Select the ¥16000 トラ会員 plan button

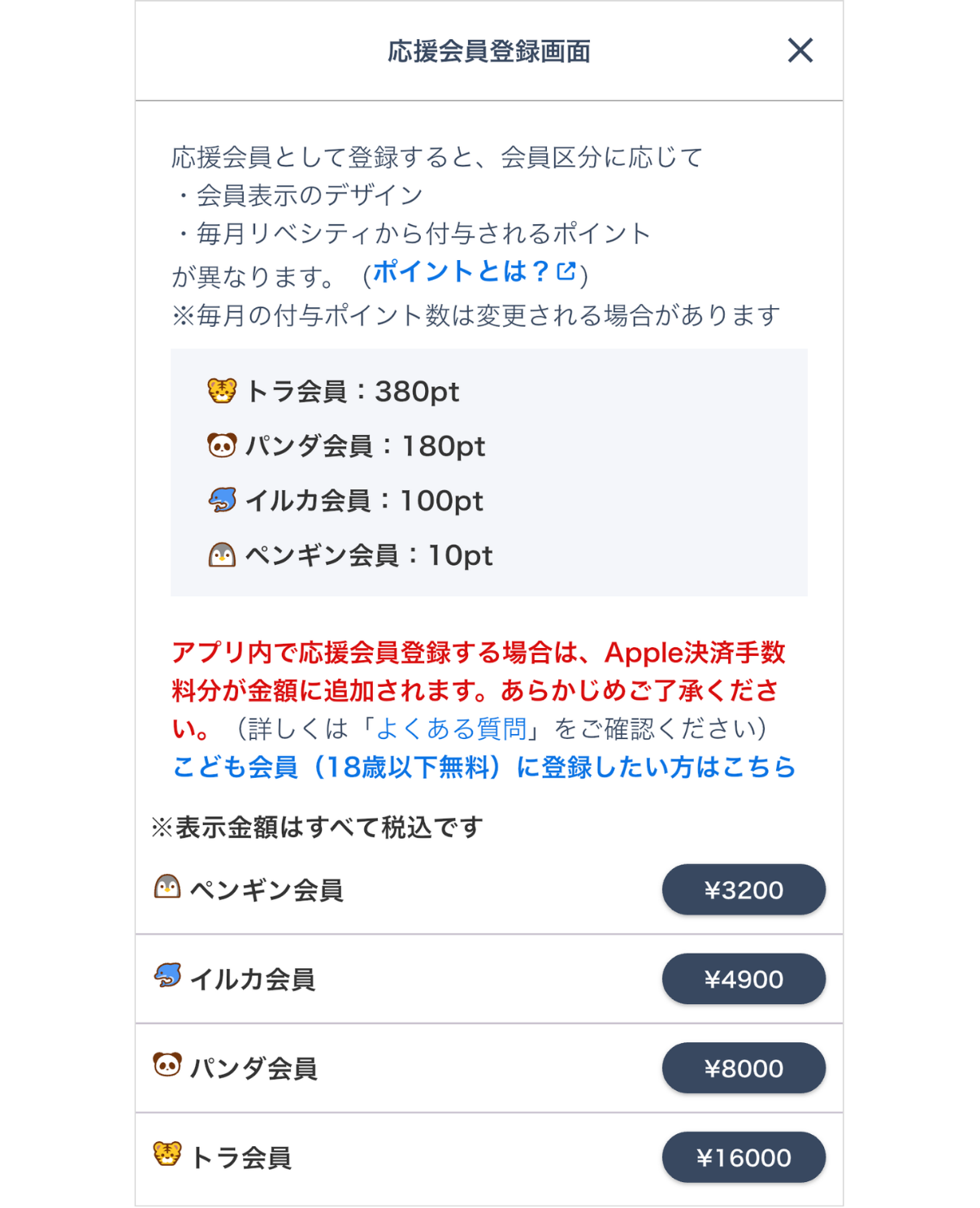(x=744, y=1157)
